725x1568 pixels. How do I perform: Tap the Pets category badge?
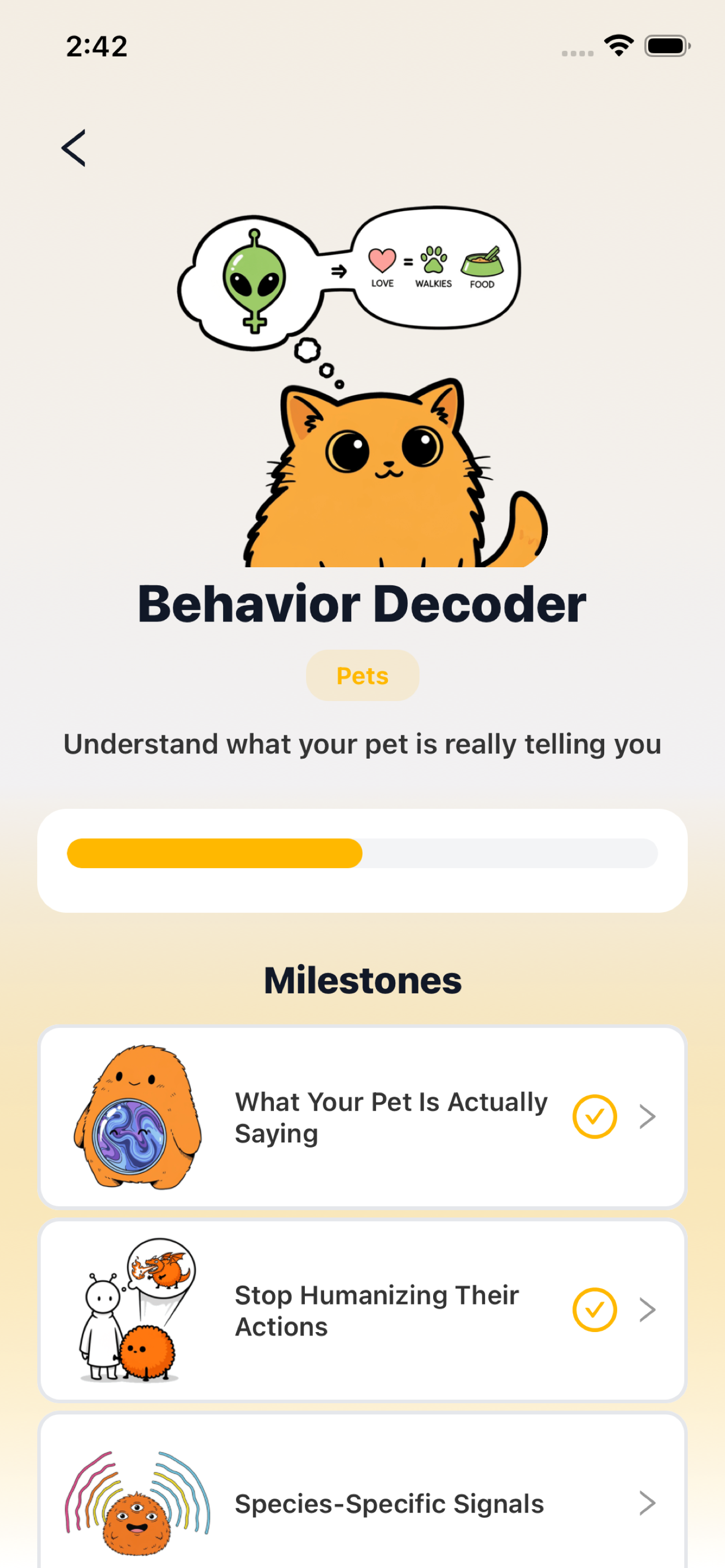tap(362, 675)
